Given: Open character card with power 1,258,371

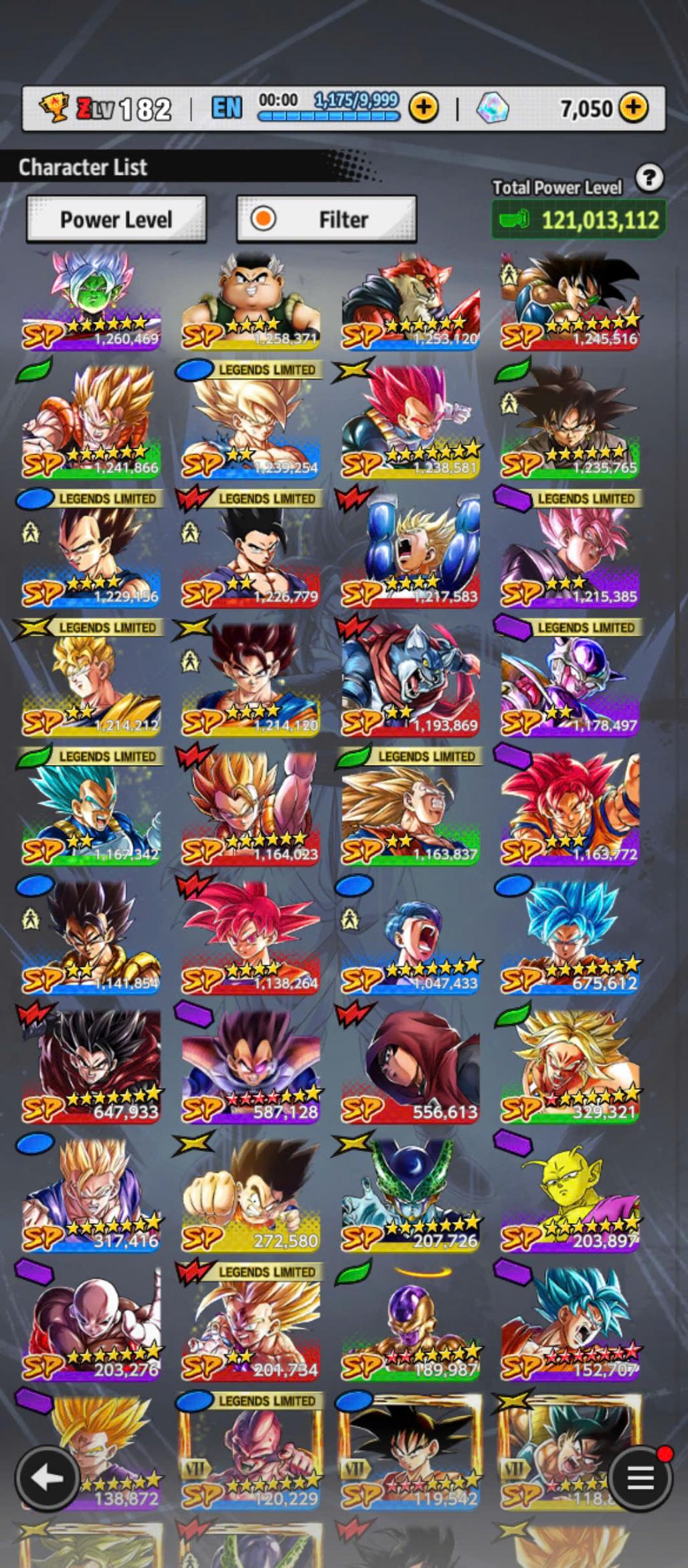Looking at the screenshot, I should tap(251, 301).
